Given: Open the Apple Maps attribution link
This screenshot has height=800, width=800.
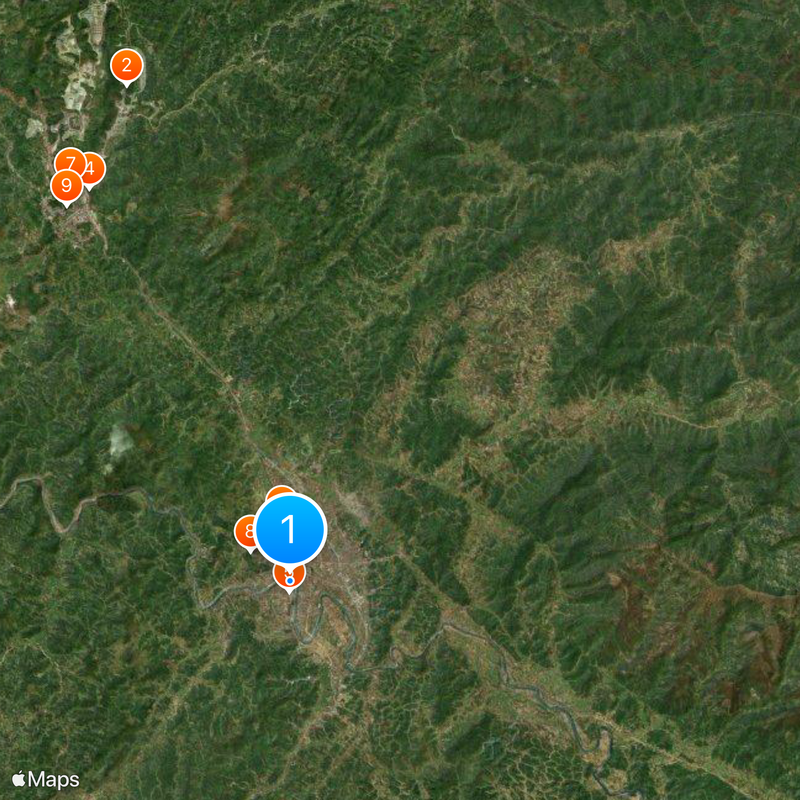Looking at the screenshot, I should (46, 780).
